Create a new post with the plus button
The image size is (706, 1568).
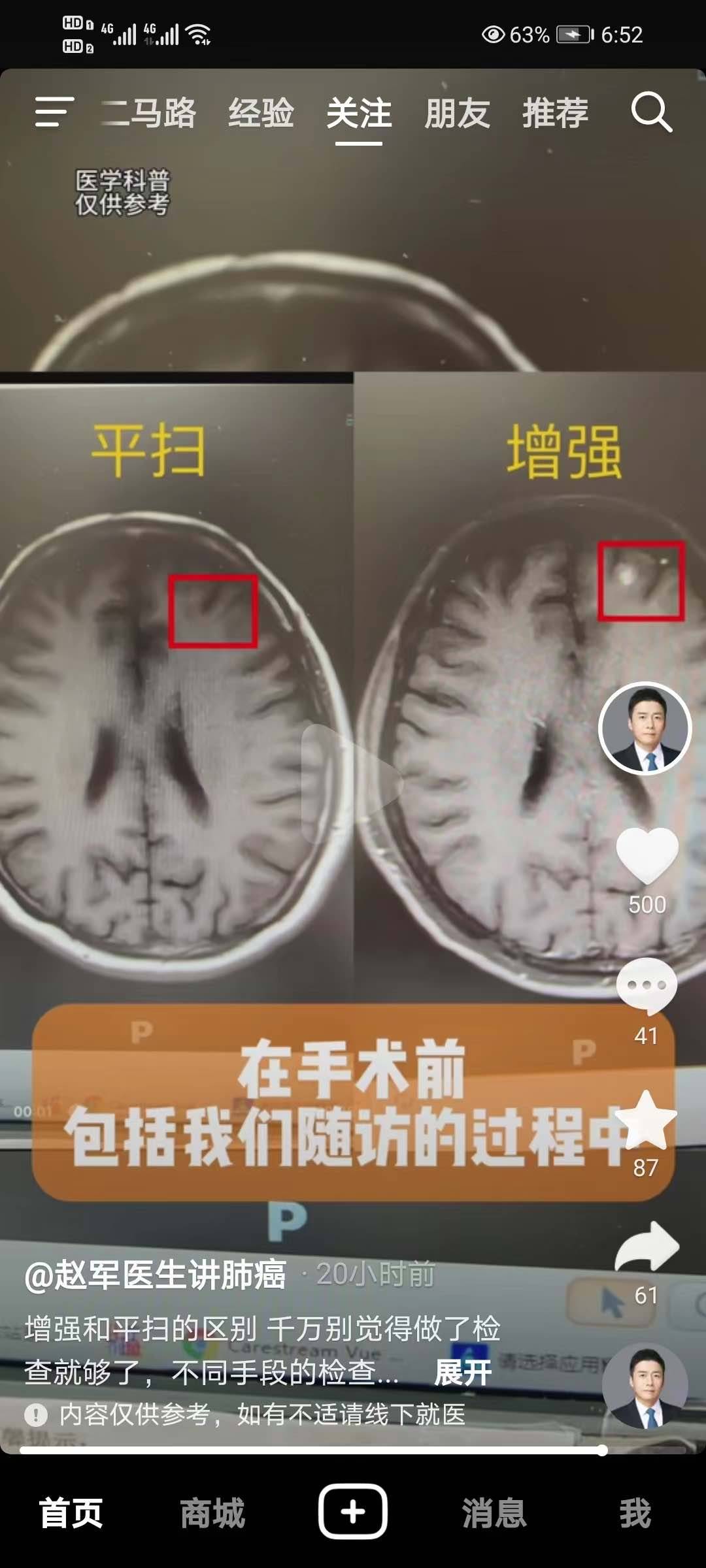coord(353,1511)
